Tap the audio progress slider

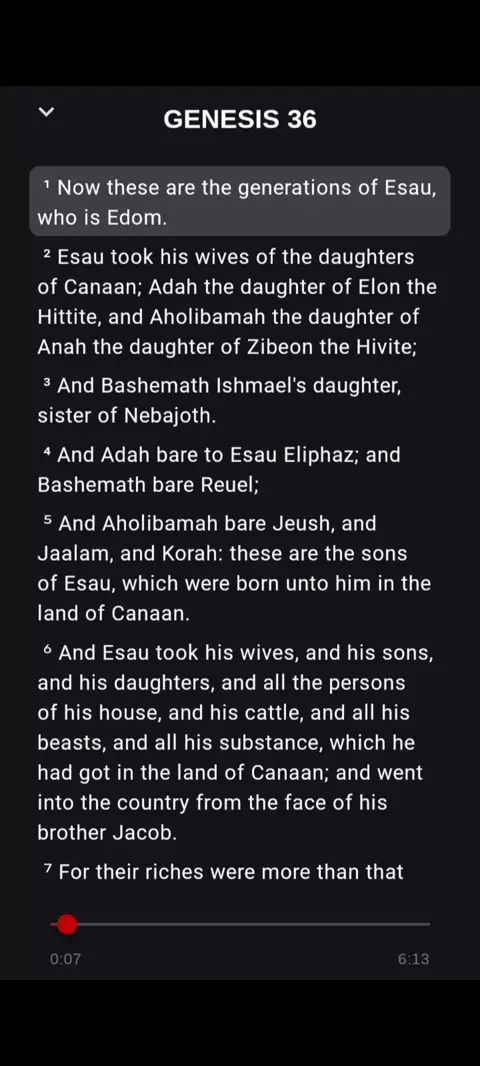coord(240,924)
